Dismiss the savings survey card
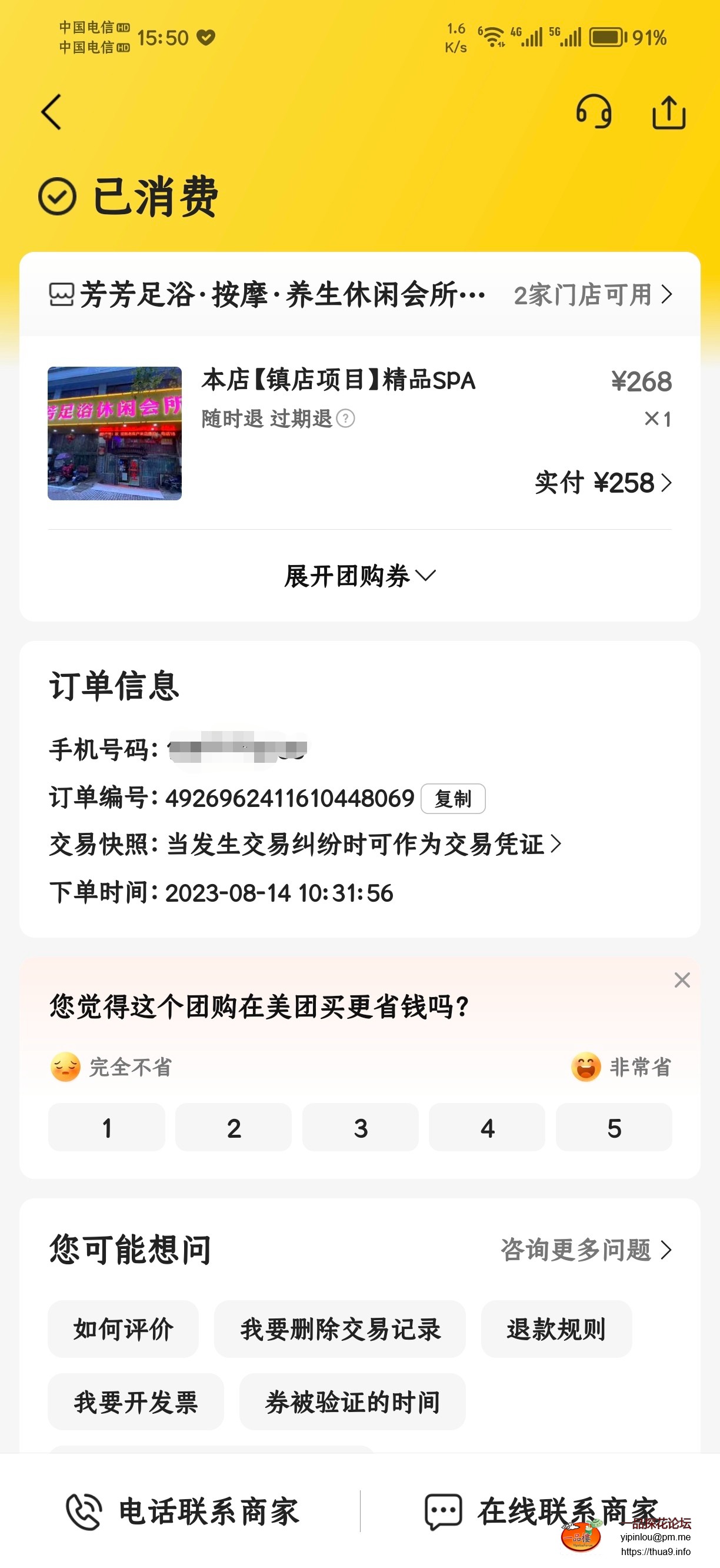720x1568 pixels. point(682,980)
